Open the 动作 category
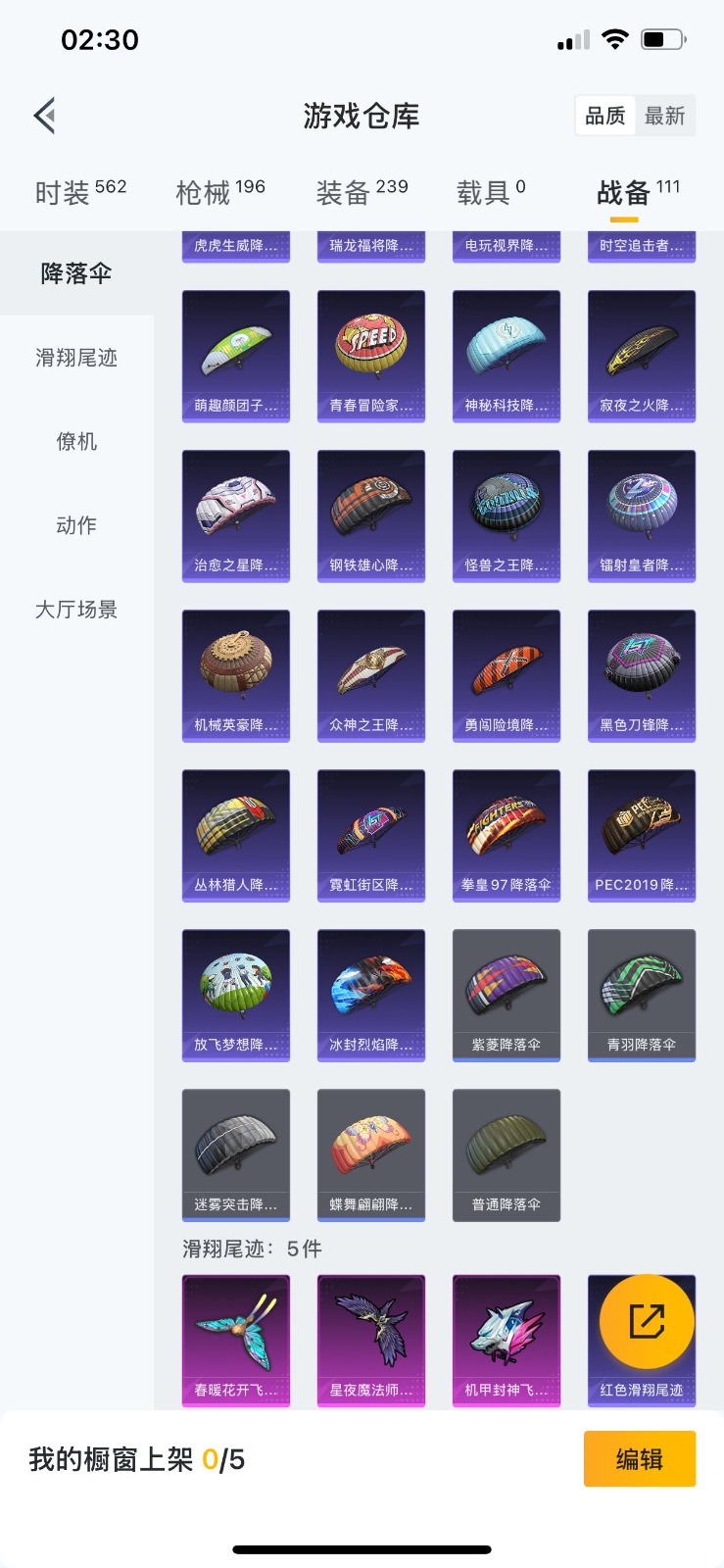The width and height of the screenshot is (724, 1568). pos(76,525)
